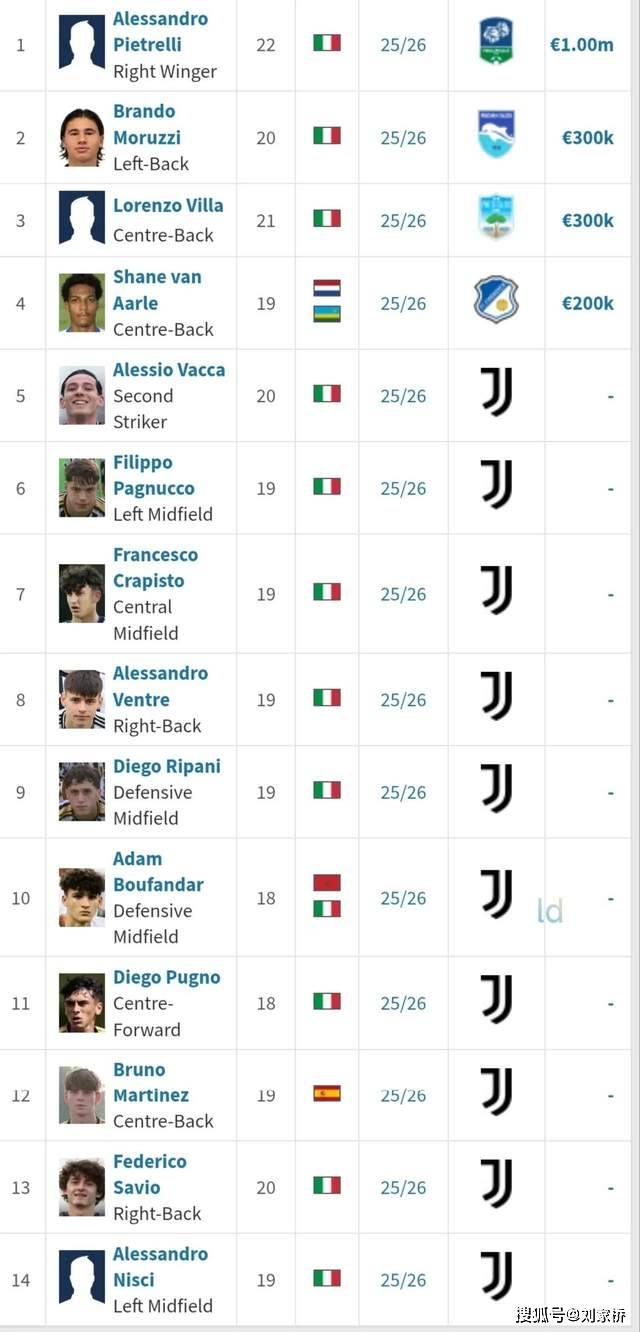The width and height of the screenshot is (640, 1332).
Task: Open the €200k market value link
Action: [588, 302]
